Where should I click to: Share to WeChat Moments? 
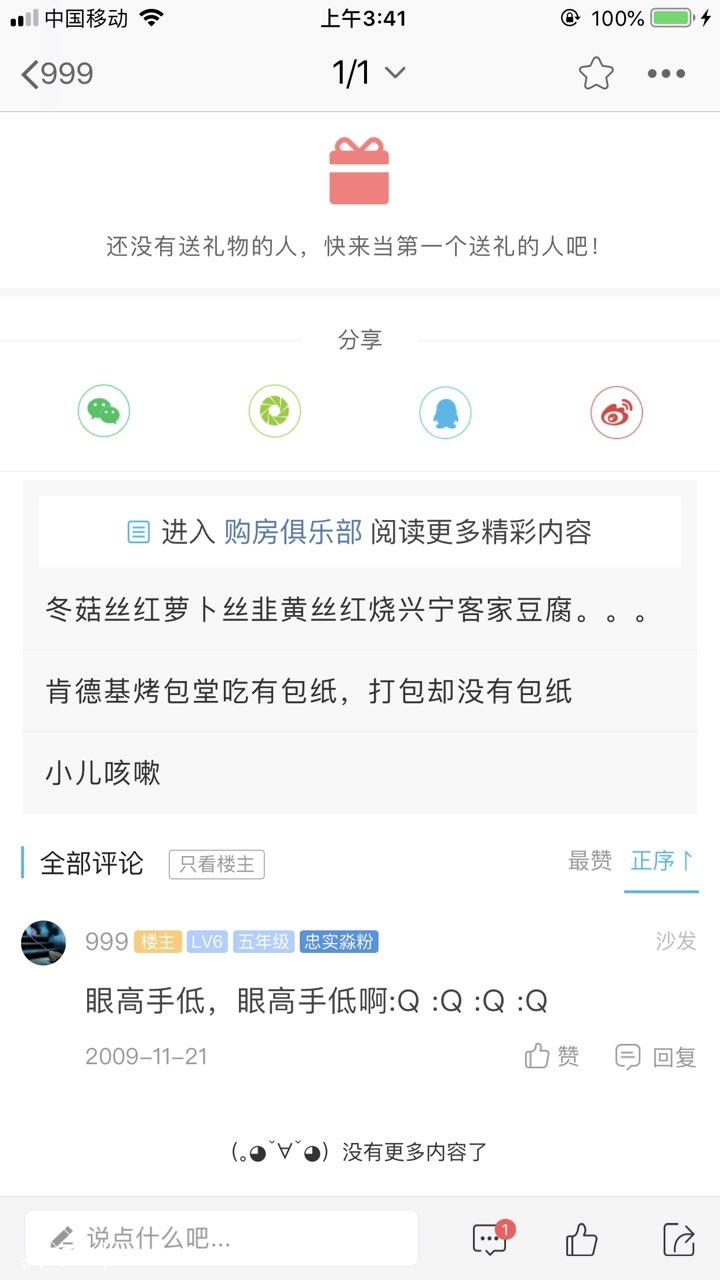click(x=274, y=411)
